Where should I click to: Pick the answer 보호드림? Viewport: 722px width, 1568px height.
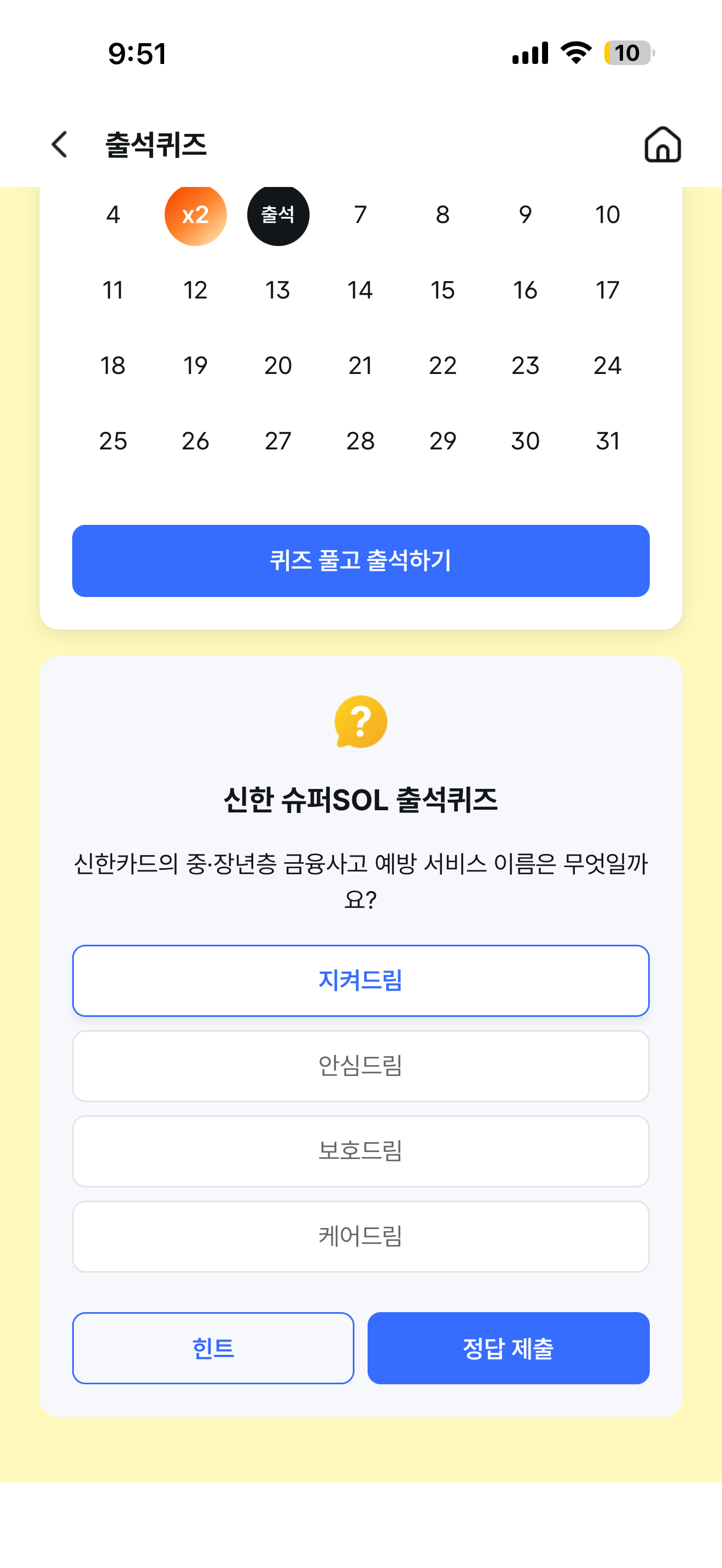tap(361, 1151)
